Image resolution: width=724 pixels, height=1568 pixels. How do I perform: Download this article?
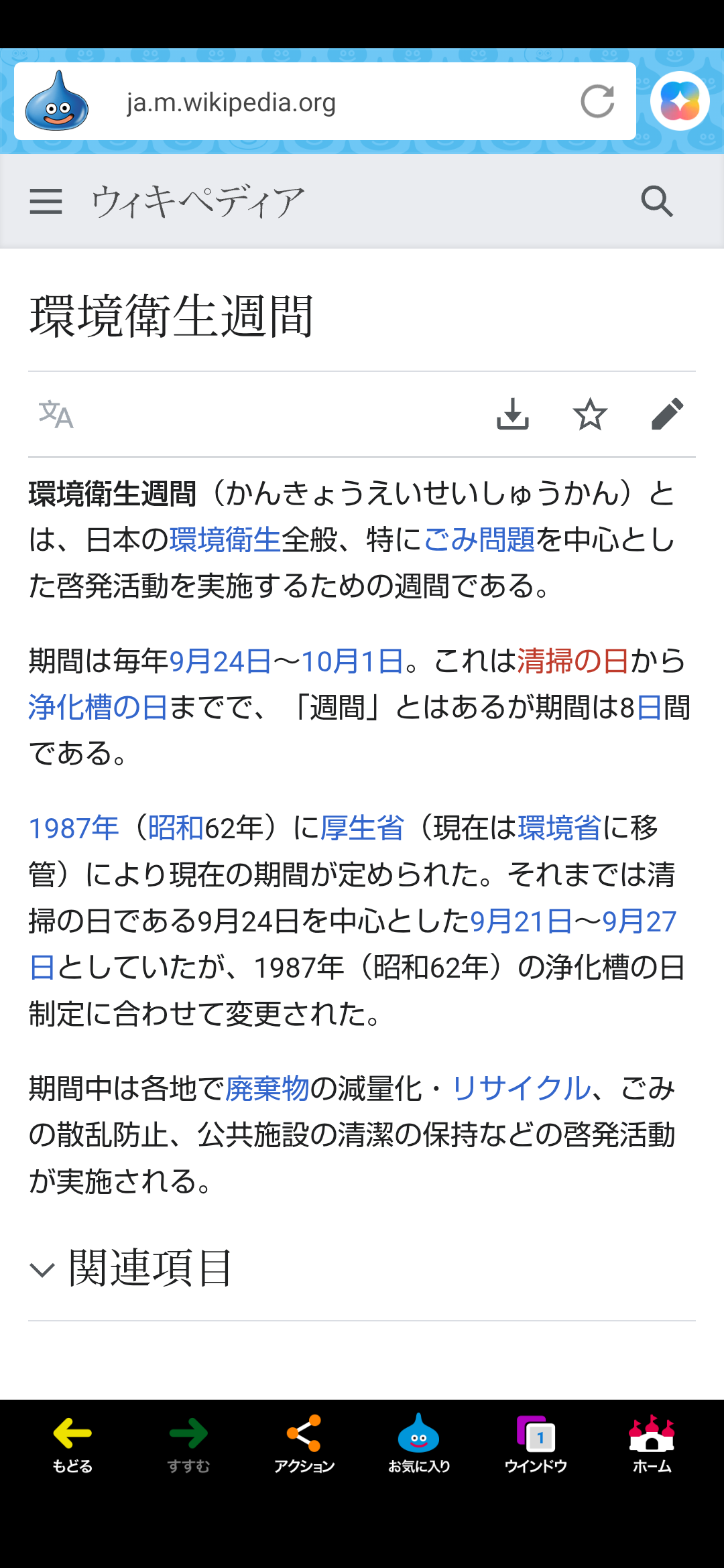click(x=513, y=414)
